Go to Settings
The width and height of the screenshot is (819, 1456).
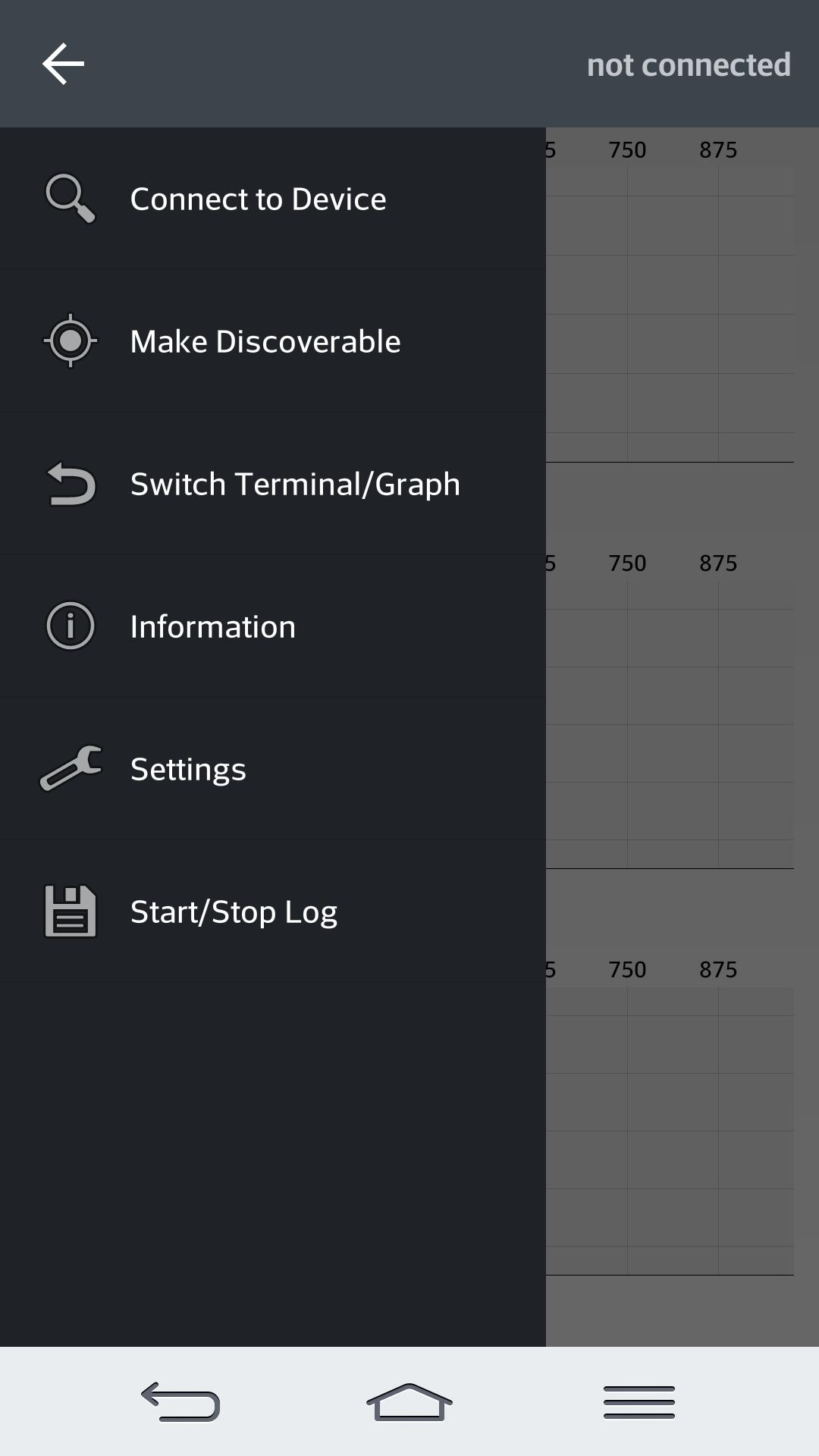(188, 769)
